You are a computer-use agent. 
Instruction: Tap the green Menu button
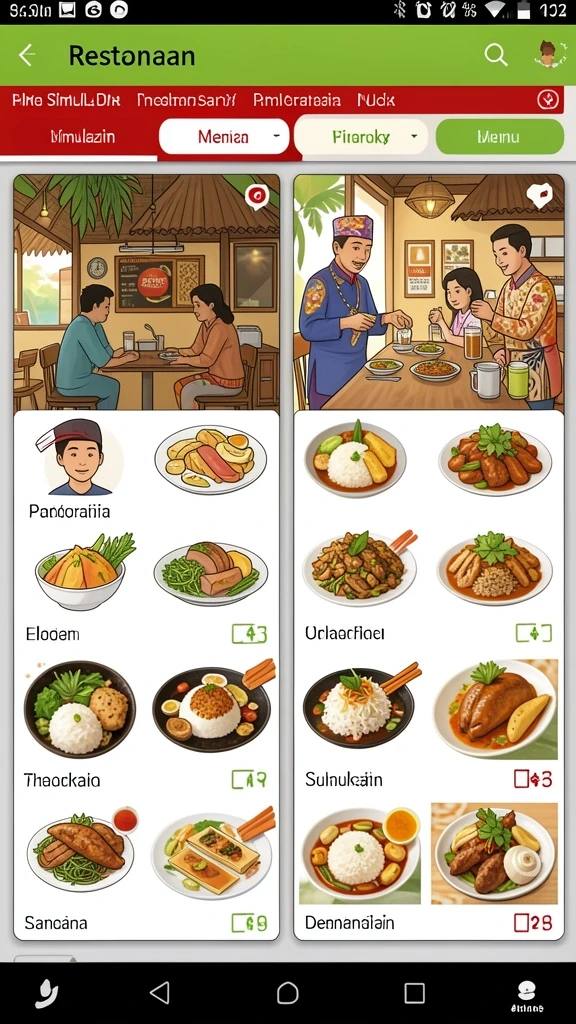tap(500, 136)
